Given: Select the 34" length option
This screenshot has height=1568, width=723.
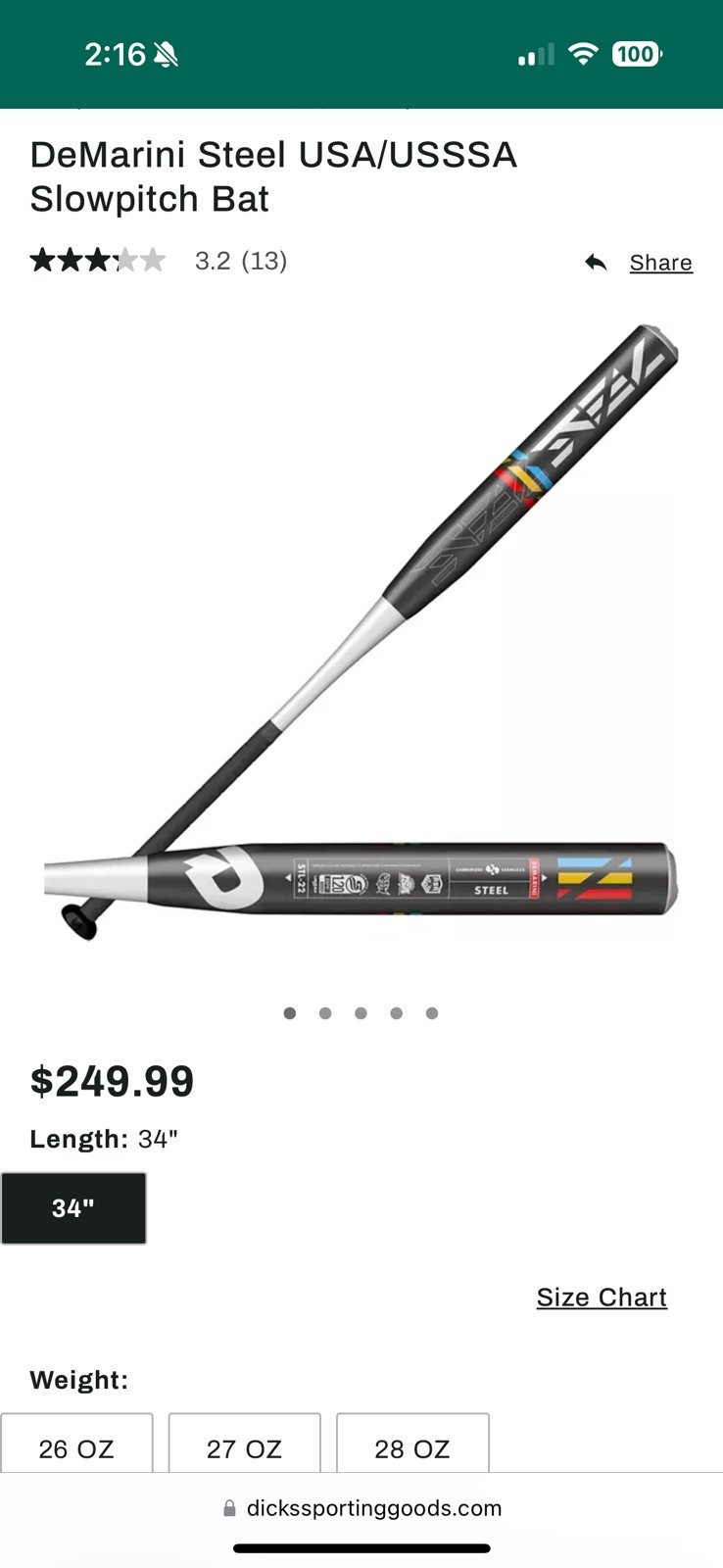Looking at the screenshot, I should point(73,1208).
